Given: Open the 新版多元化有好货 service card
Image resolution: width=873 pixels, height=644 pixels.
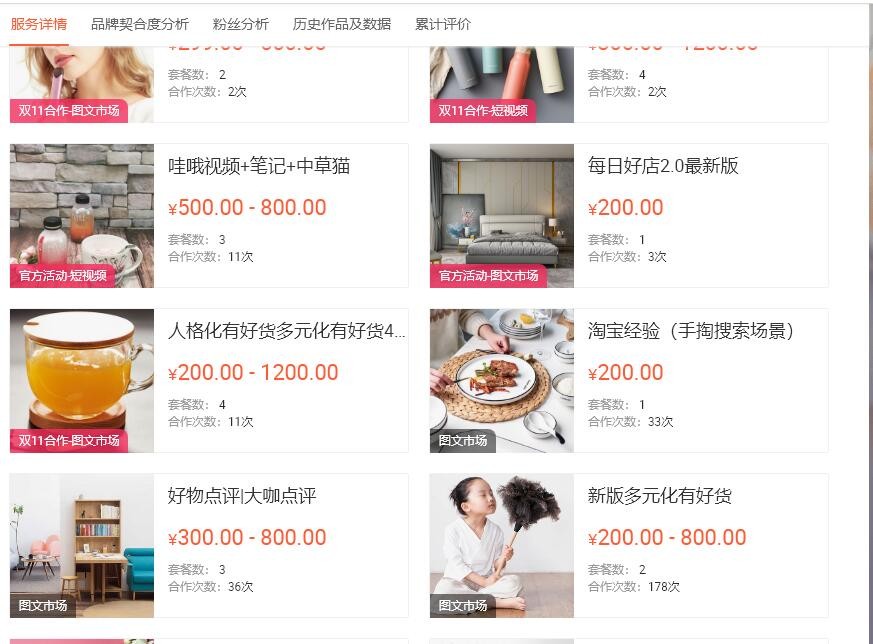Looking at the screenshot, I should pyautogui.click(x=660, y=497).
